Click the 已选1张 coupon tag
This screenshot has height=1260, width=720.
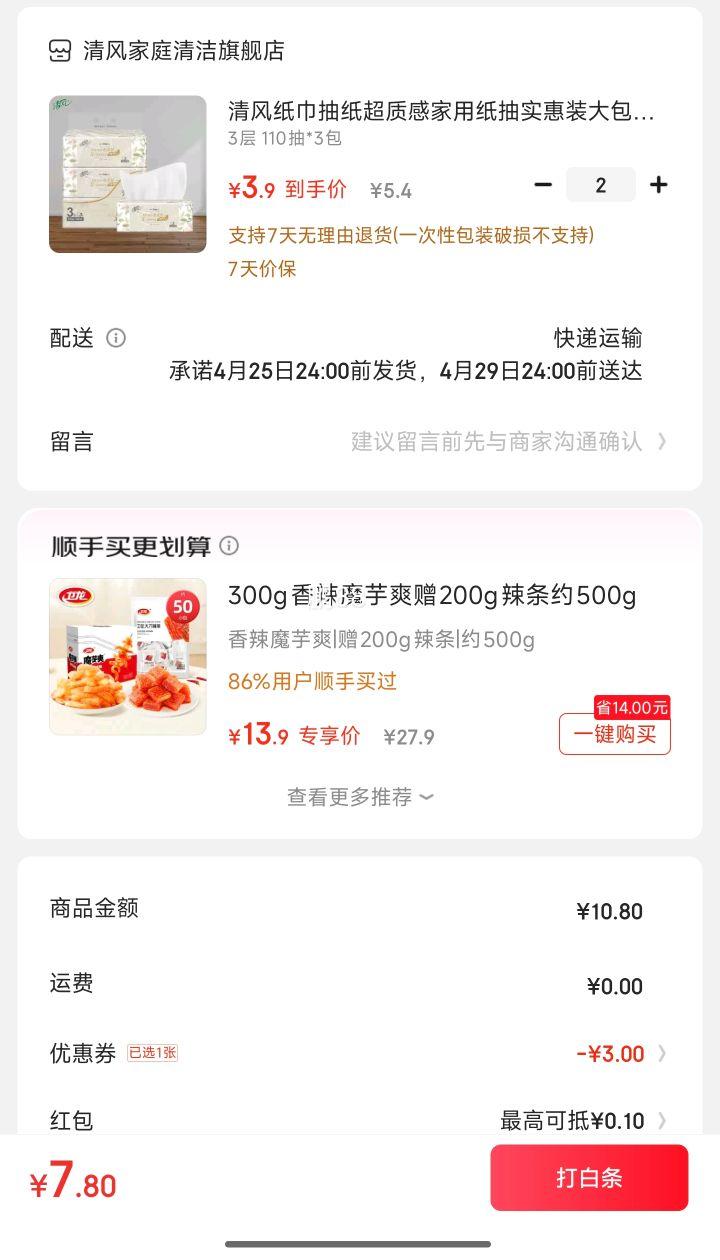(150, 1053)
